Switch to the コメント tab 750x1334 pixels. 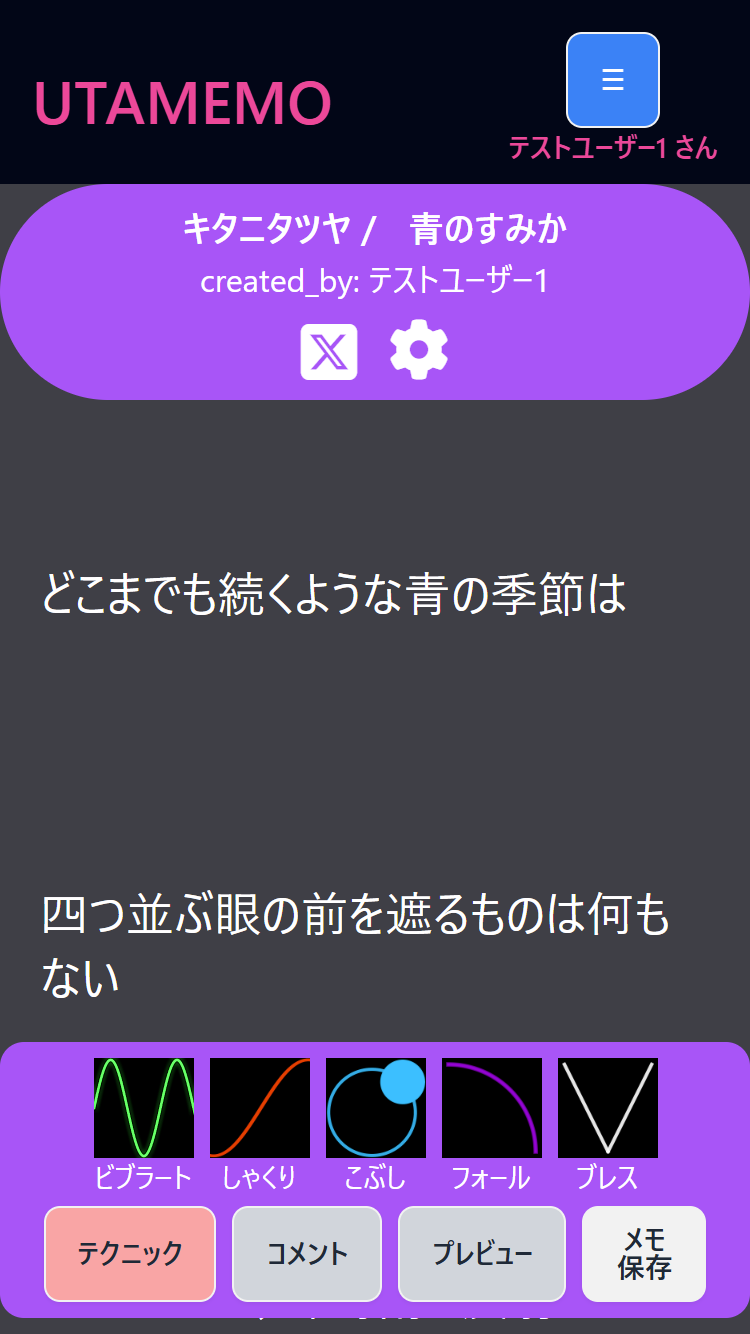(x=307, y=1253)
